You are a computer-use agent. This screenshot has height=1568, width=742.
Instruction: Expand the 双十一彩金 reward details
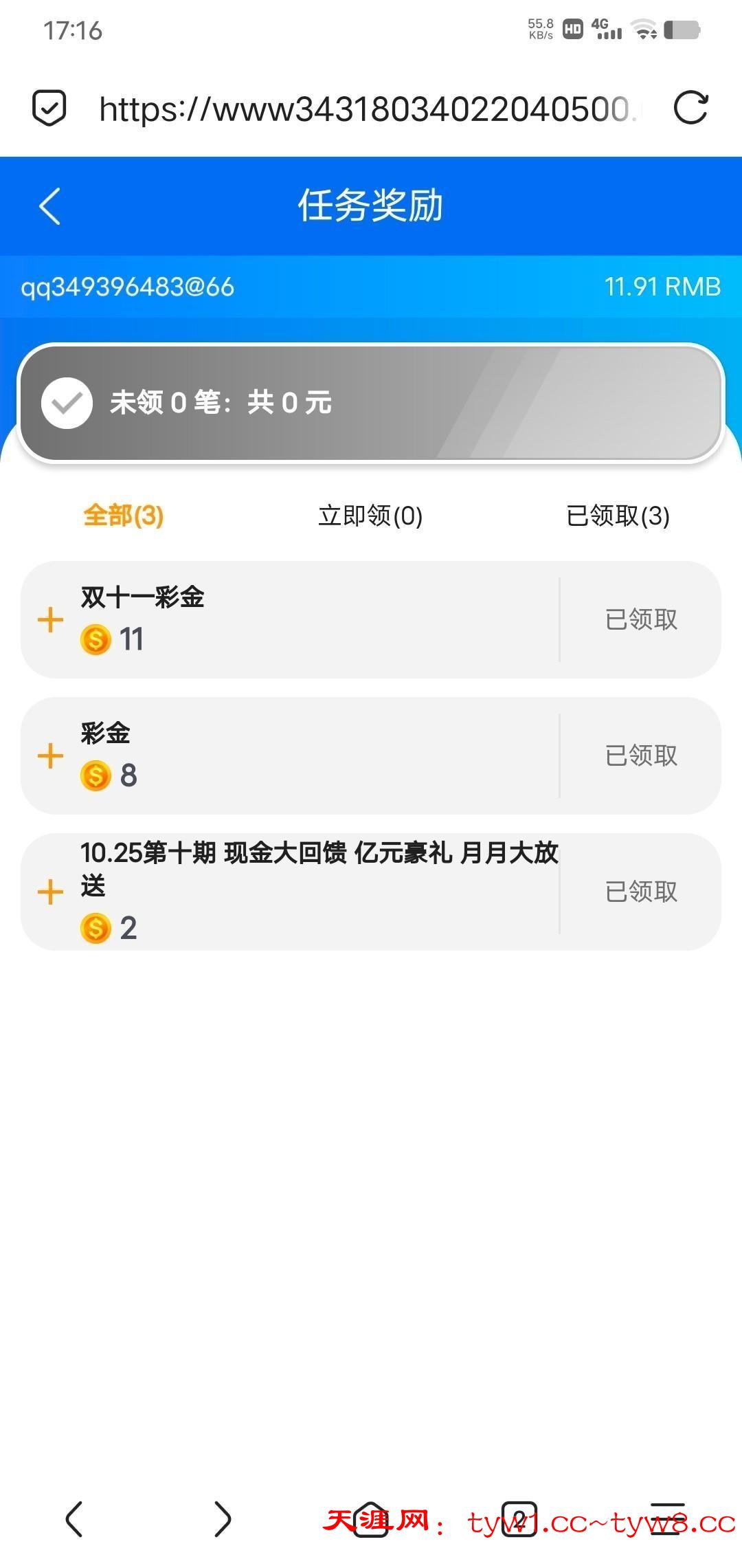[x=50, y=619]
